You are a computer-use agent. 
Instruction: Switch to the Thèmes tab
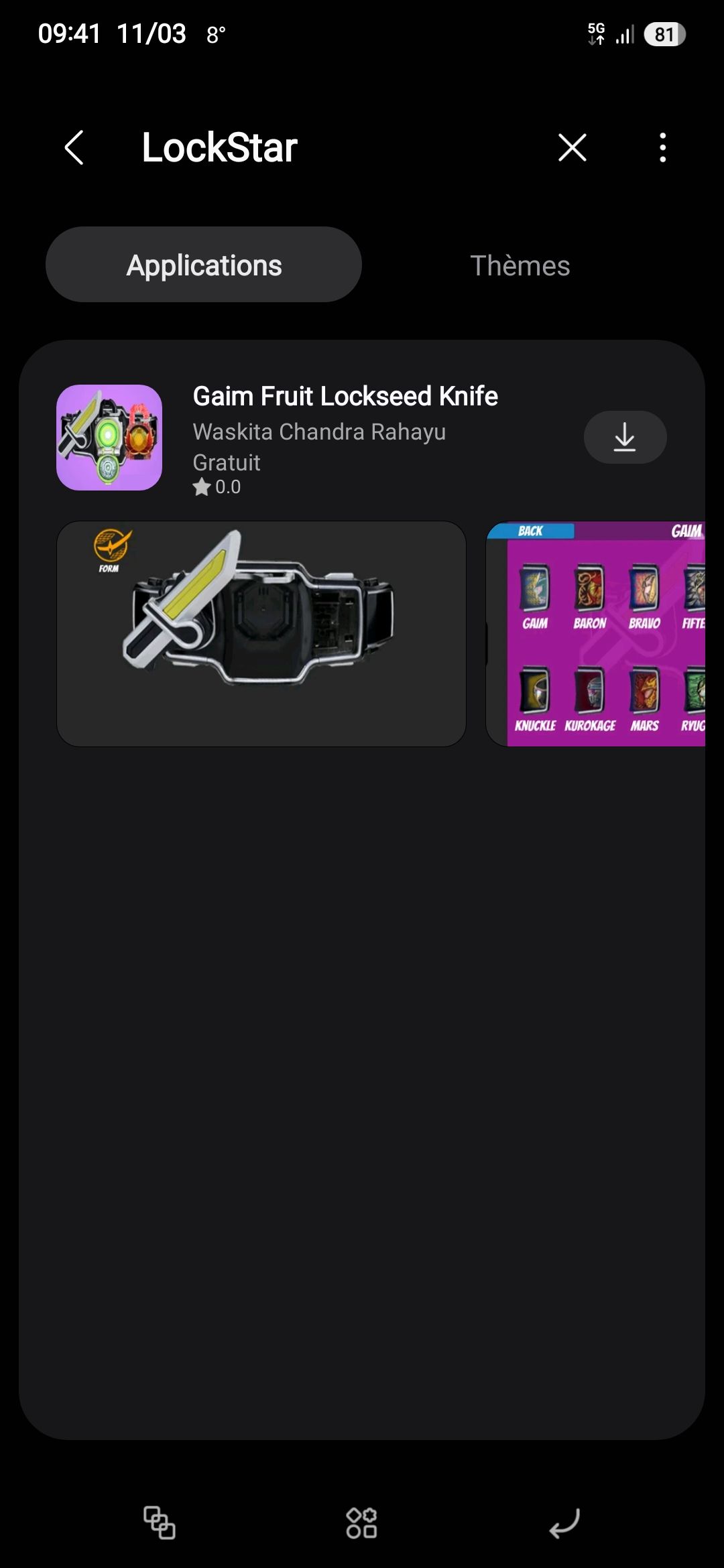pyautogui.click(x=520, y=265)
